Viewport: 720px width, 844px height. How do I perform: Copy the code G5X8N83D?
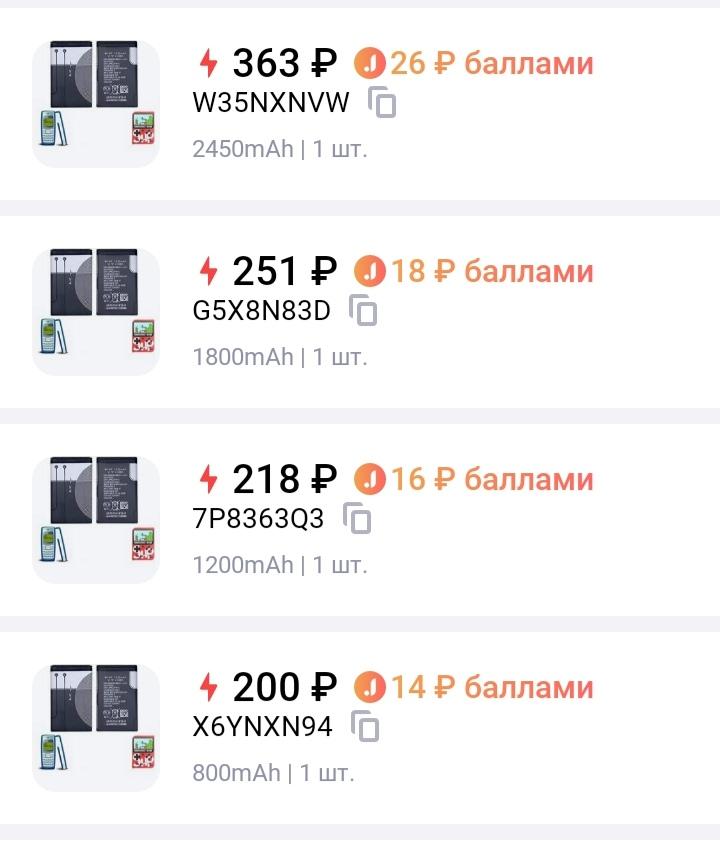364,311
